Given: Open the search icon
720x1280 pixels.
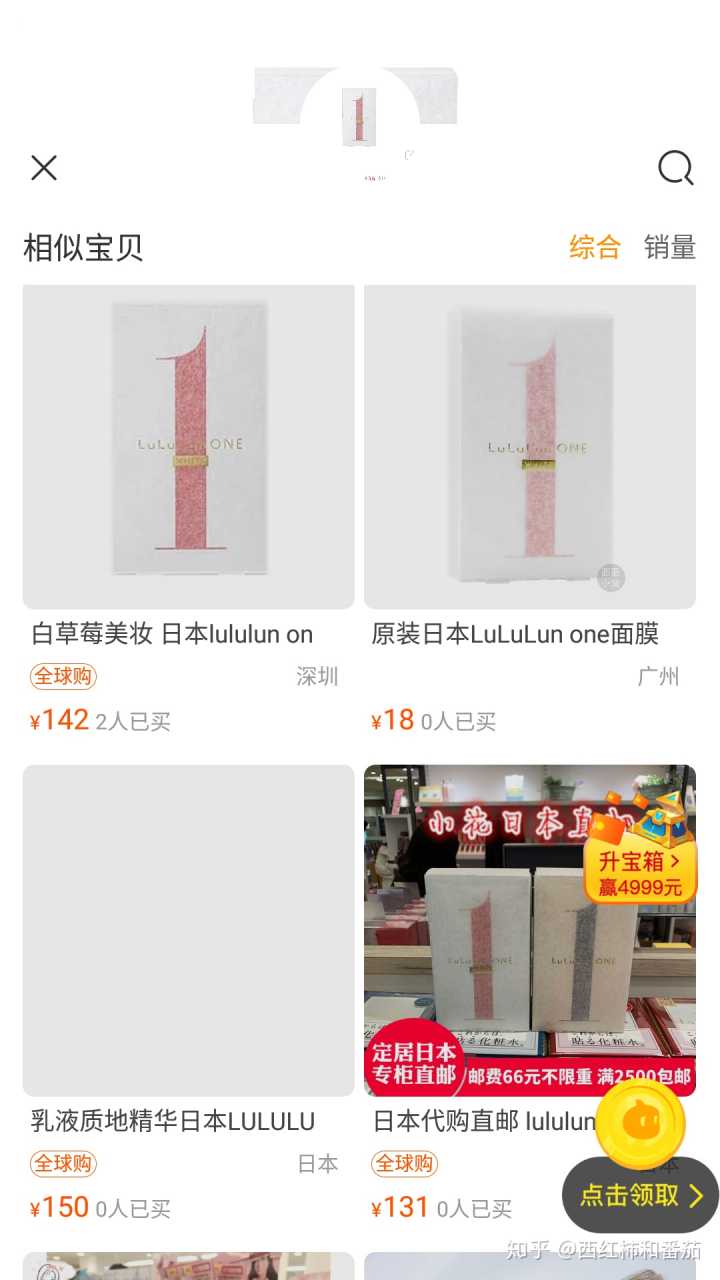Looking at the screenshot, I should tap(675, 168).
